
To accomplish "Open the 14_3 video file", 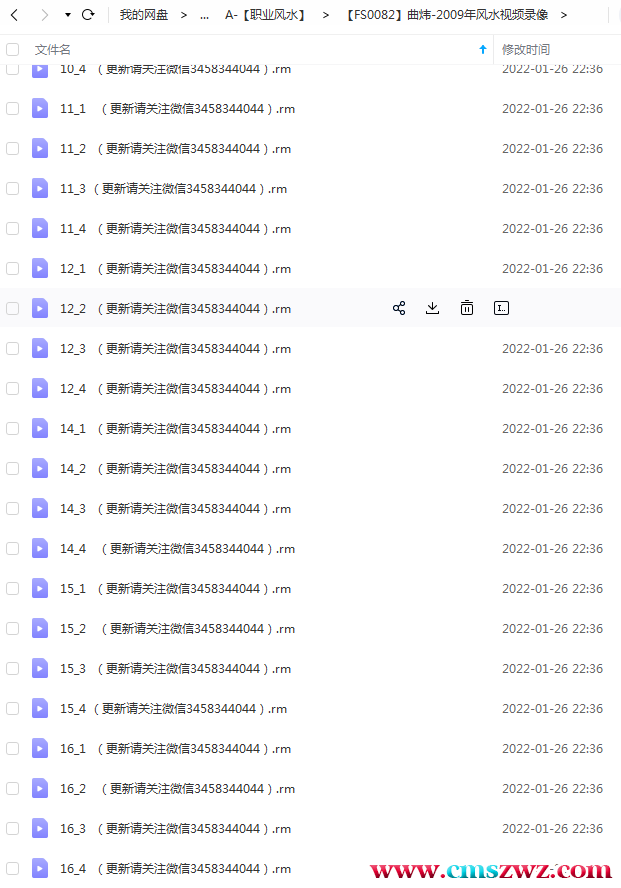I will pos(175,508).
